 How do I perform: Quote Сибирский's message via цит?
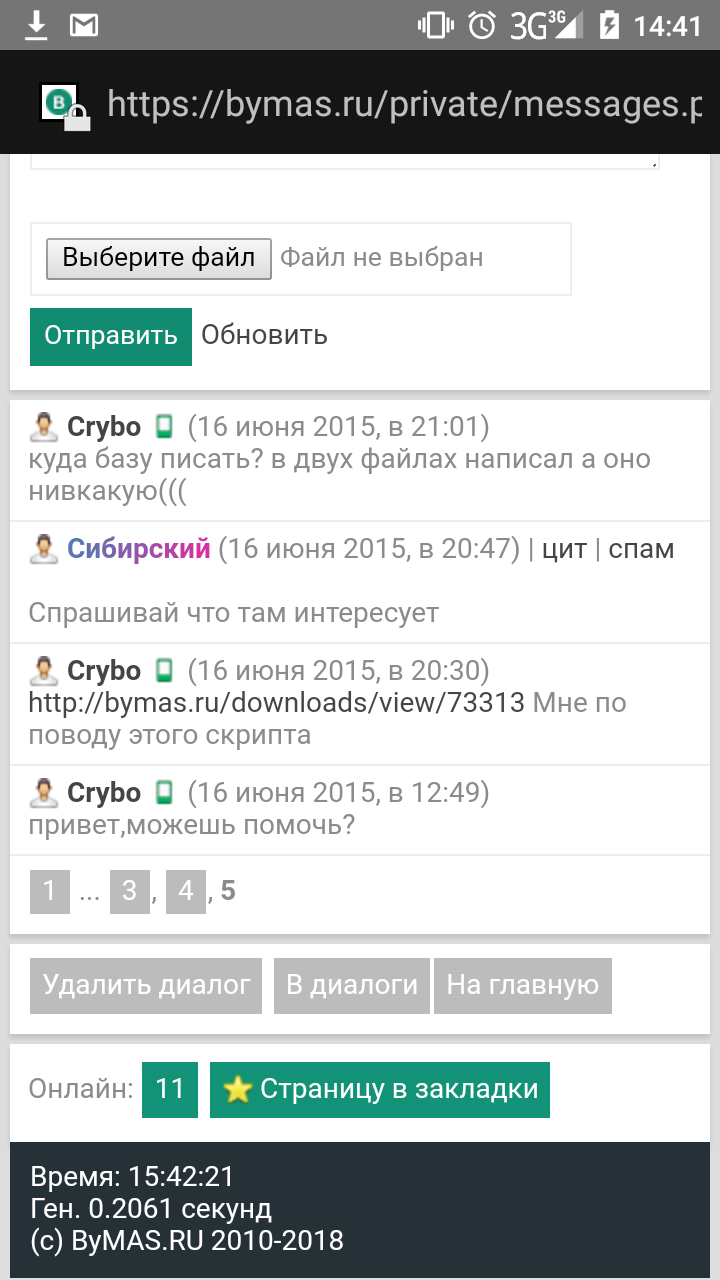[563, 549]
